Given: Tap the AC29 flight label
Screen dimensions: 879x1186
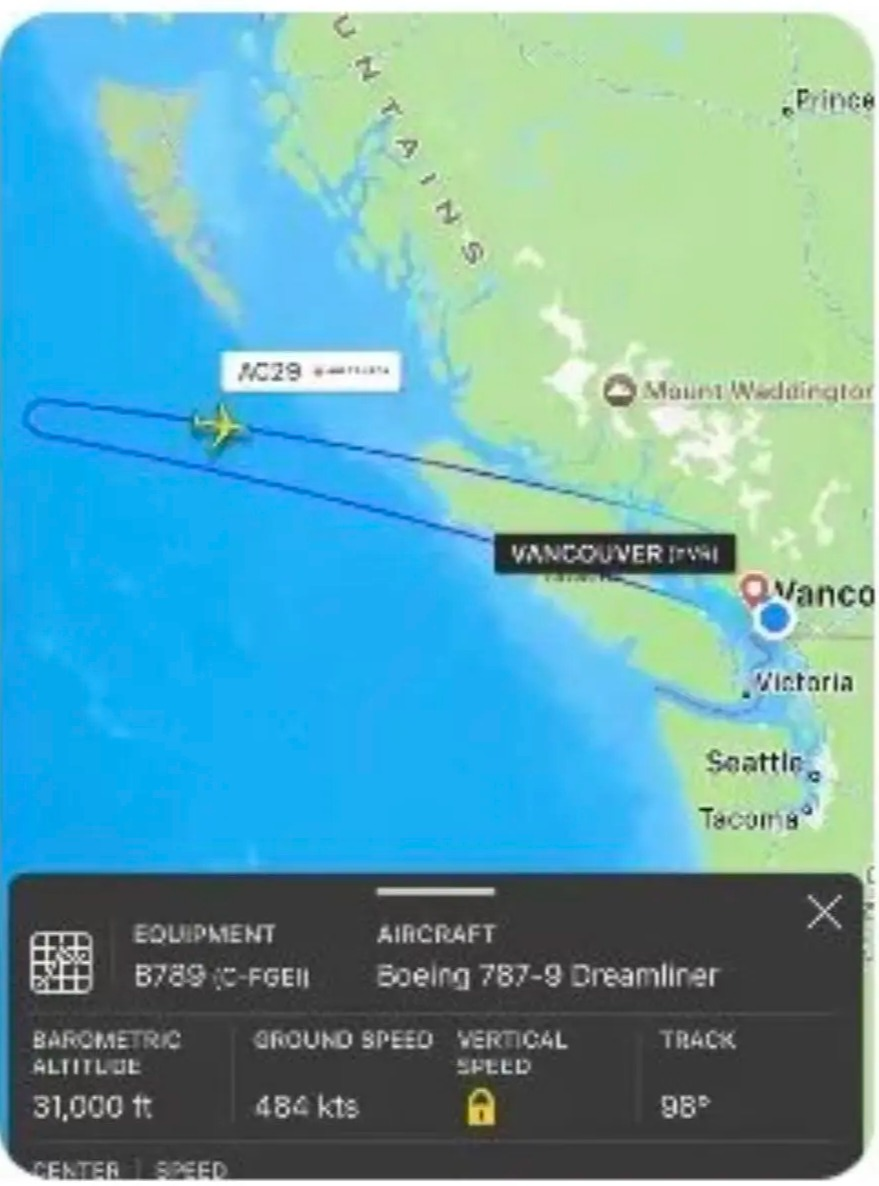Looking at the screenshot, I should click(x=311, y=371).
